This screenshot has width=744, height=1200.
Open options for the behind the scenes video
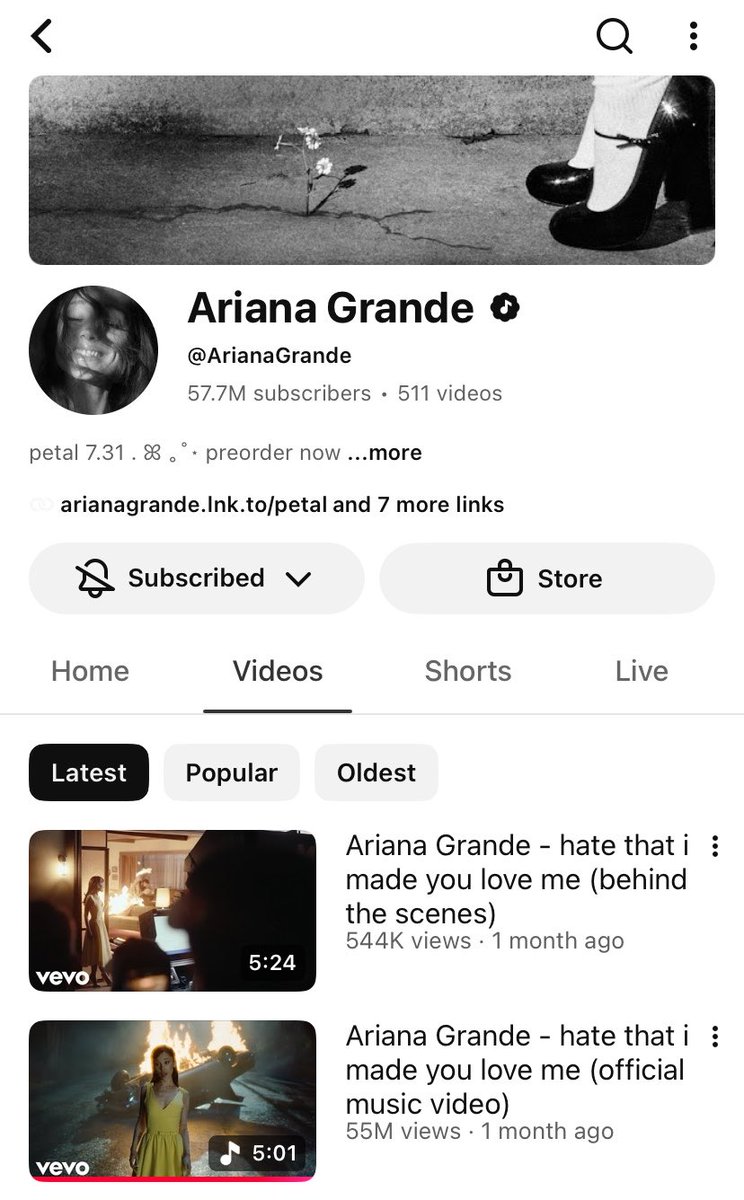(715, 847)
